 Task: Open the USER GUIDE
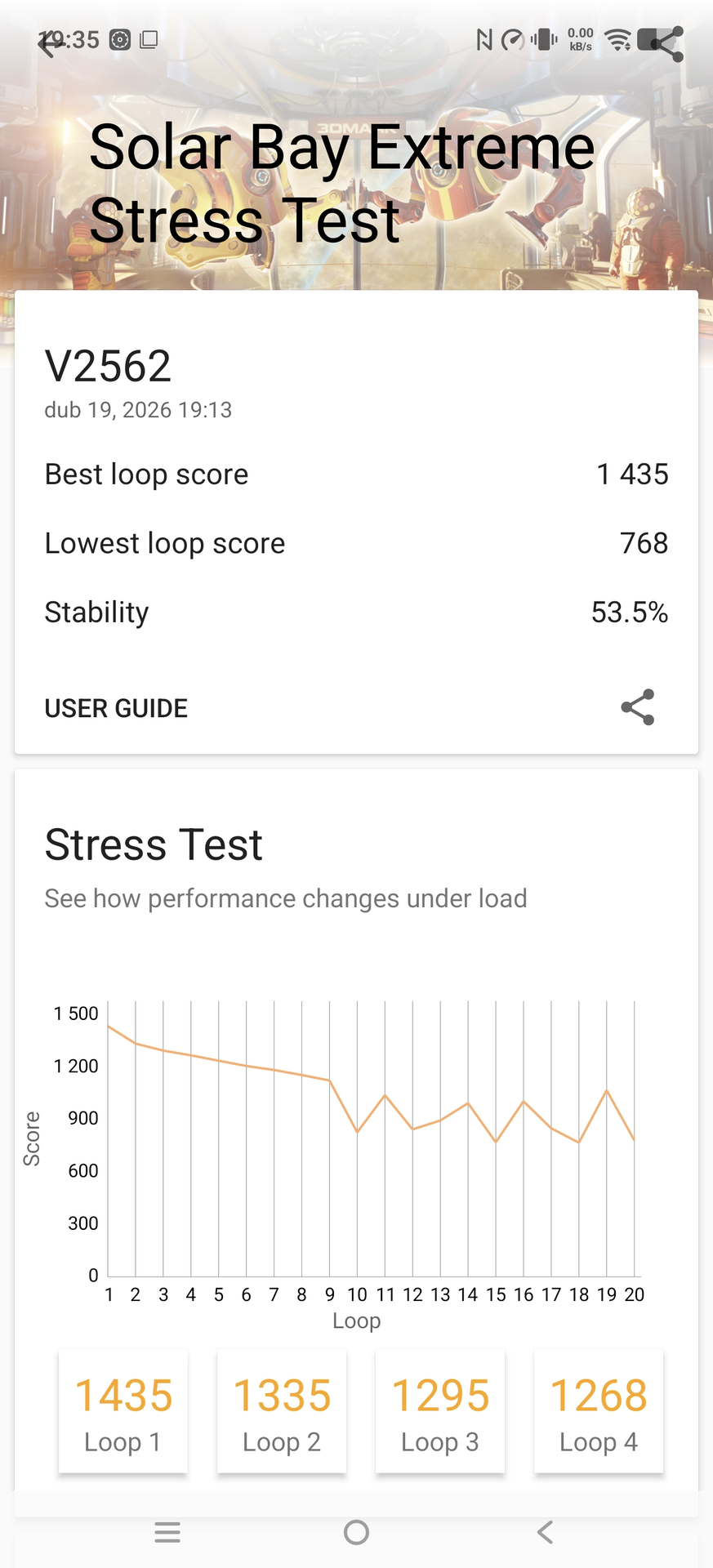coord(116,708)
